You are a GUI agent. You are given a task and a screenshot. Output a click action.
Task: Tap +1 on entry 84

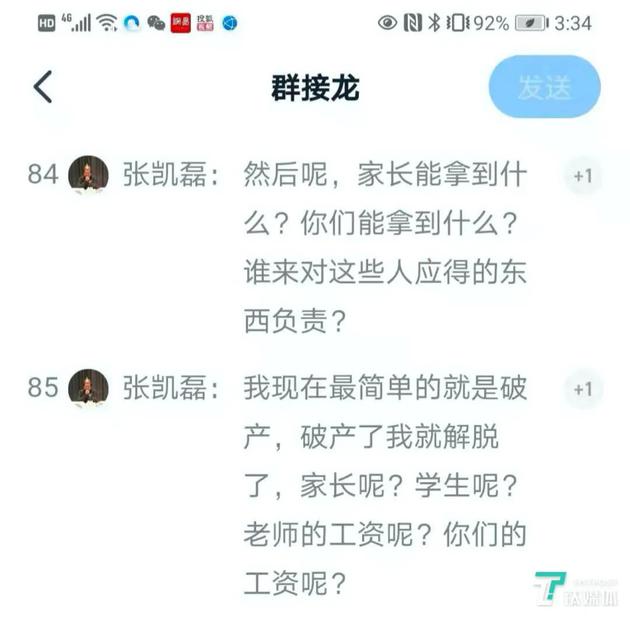[x=582, y=176]
